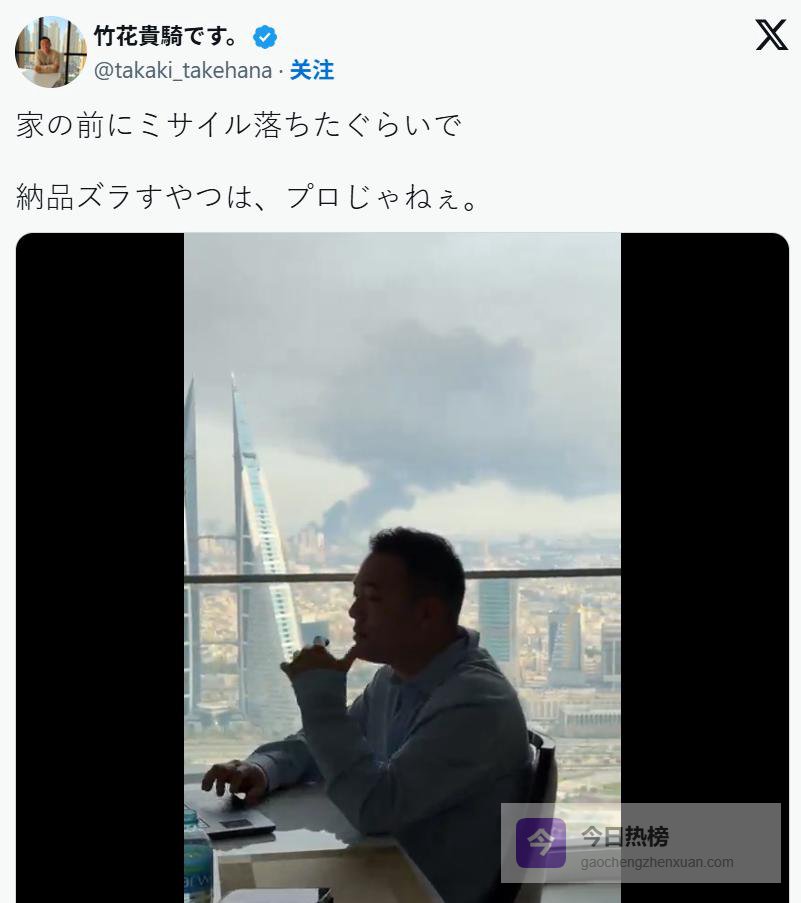The height and width of the screenshot is (903, 801).
Task: Open this post via the X logo
Action: pos(771,36)
